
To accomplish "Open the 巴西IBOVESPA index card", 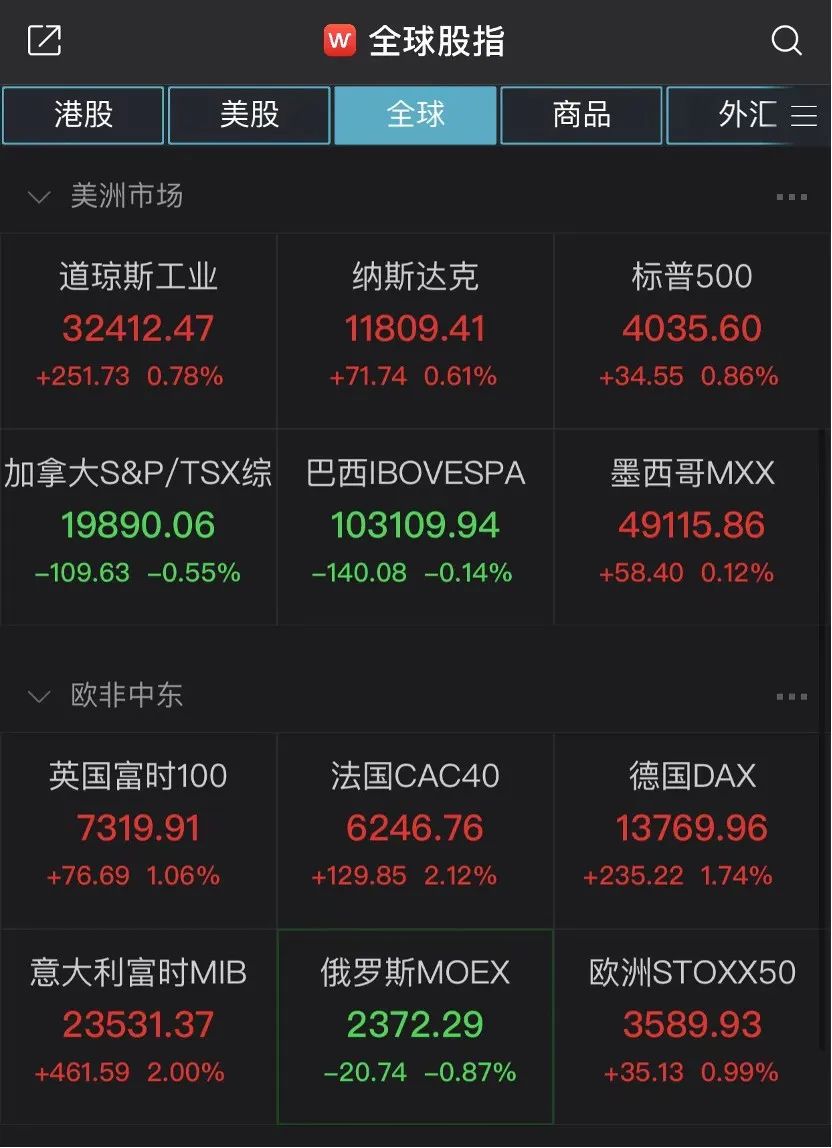I will [x=415, y=522].
